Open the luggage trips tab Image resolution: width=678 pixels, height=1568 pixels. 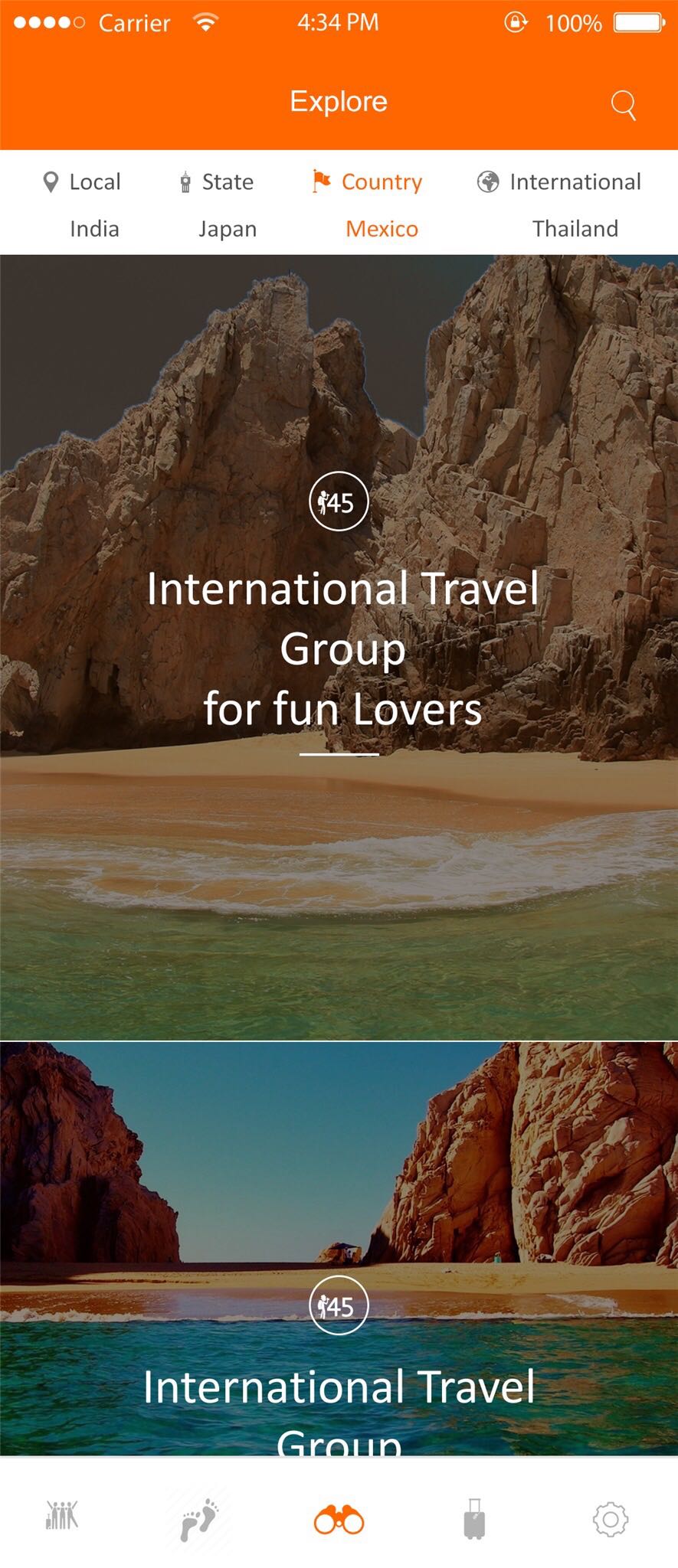tap(474, 1518)
